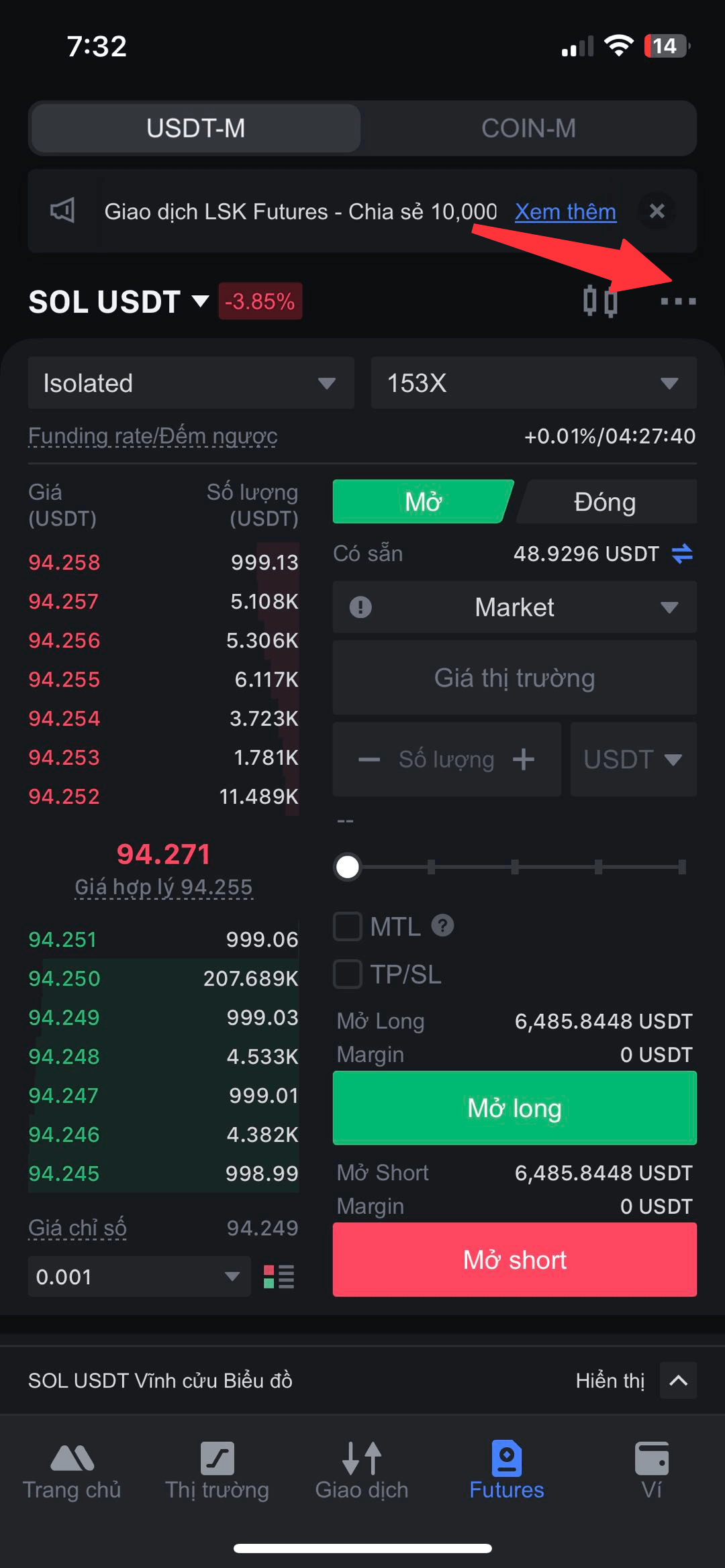Open the USDT unit dropdown
Image resolution: width=725 pixels, height=1568 pixels.
coord(632,760)
